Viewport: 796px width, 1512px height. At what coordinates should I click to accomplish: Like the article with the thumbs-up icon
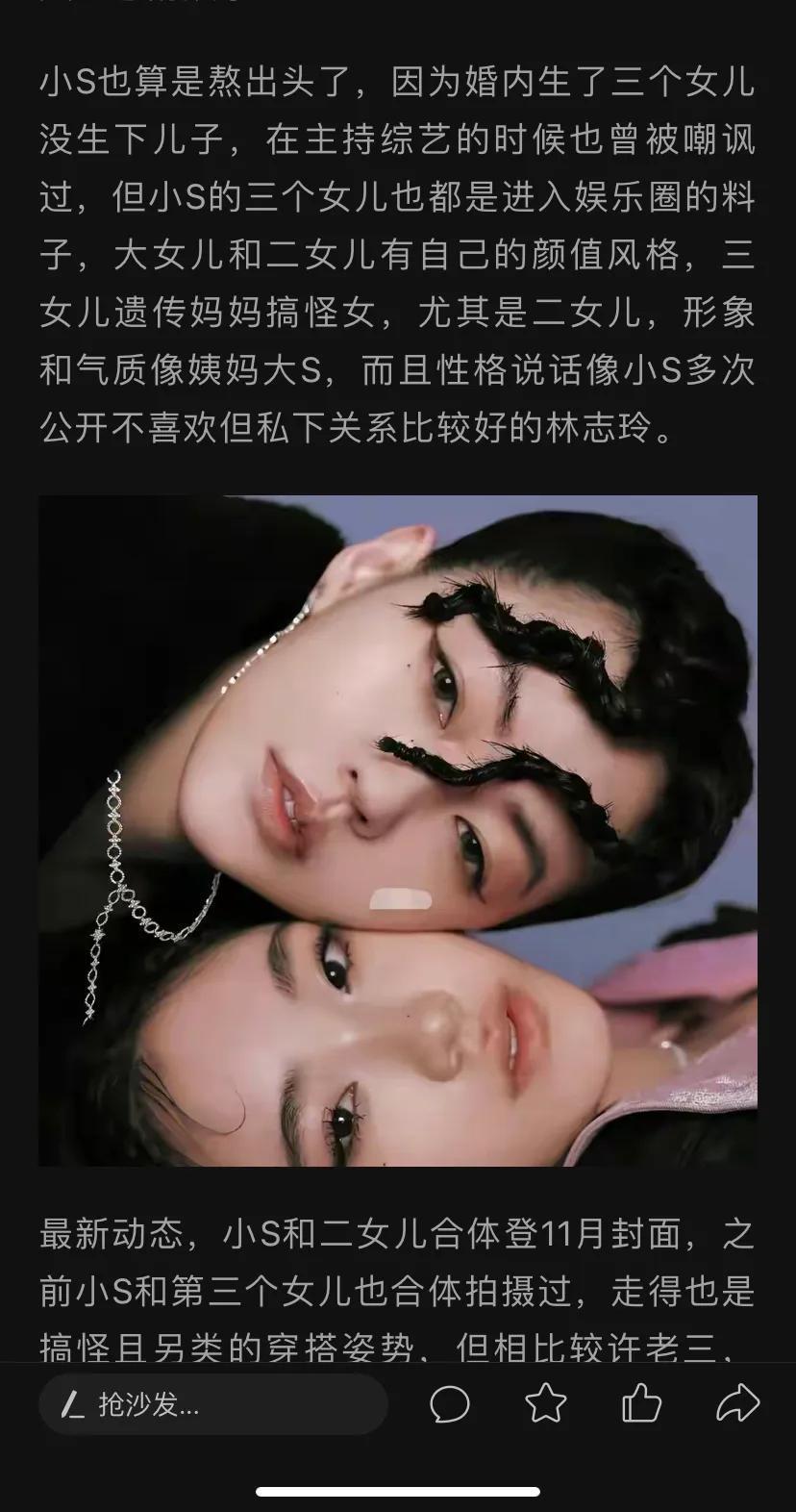(641, 1404)
